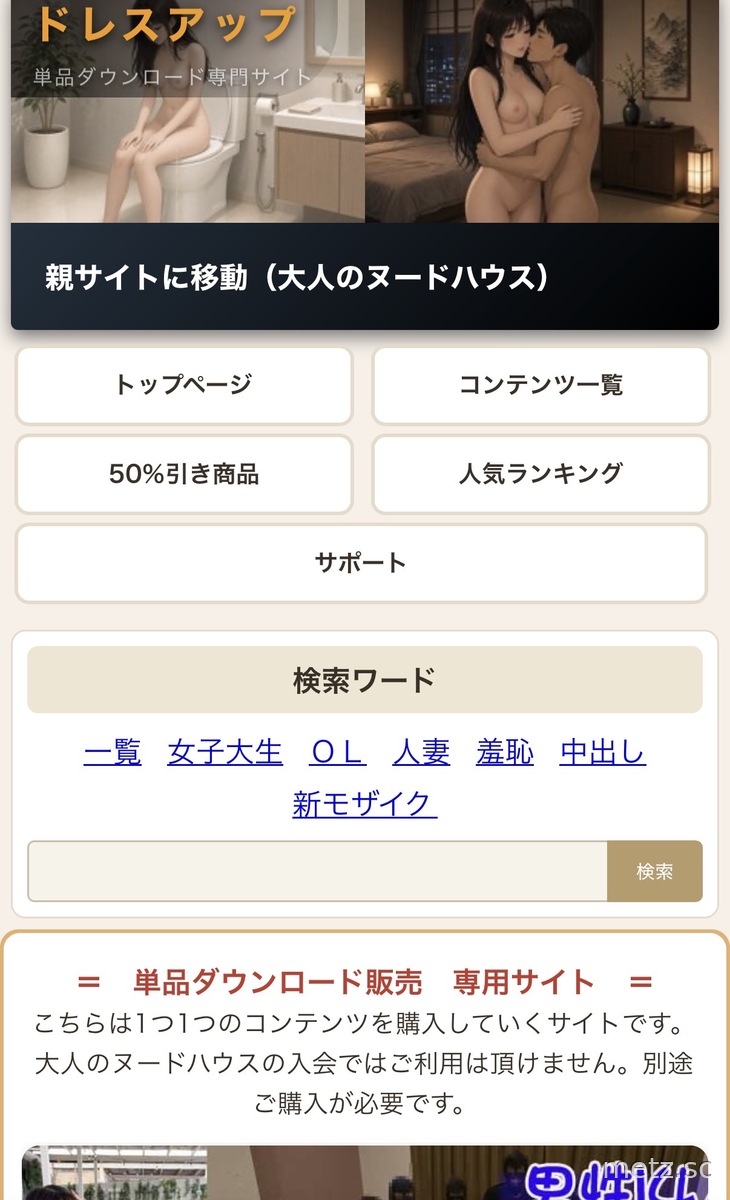Viewport: 730px width, 1200px height.
Task: Open the サポート page
Action: tap(361, 563)
